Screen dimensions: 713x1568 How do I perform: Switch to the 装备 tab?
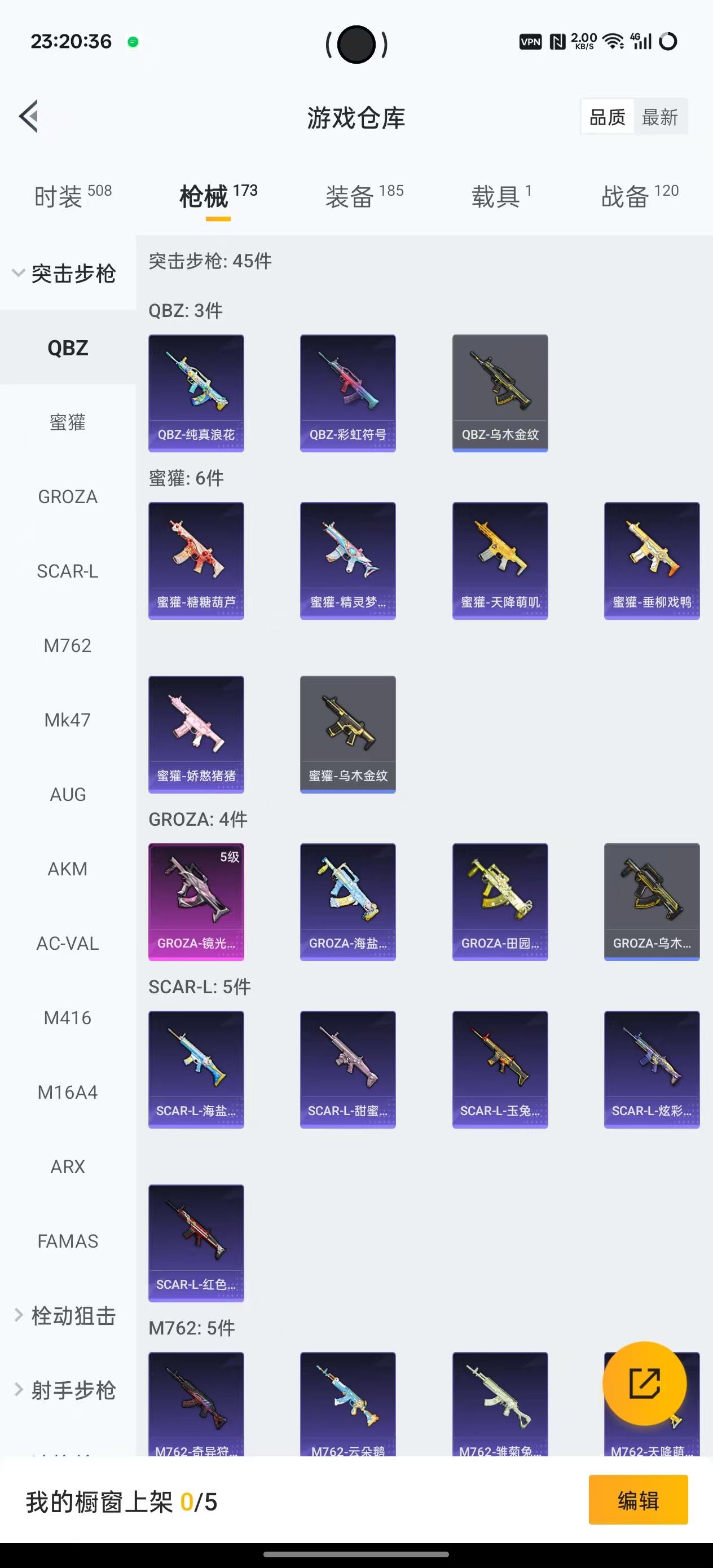[x=363, y=197]
